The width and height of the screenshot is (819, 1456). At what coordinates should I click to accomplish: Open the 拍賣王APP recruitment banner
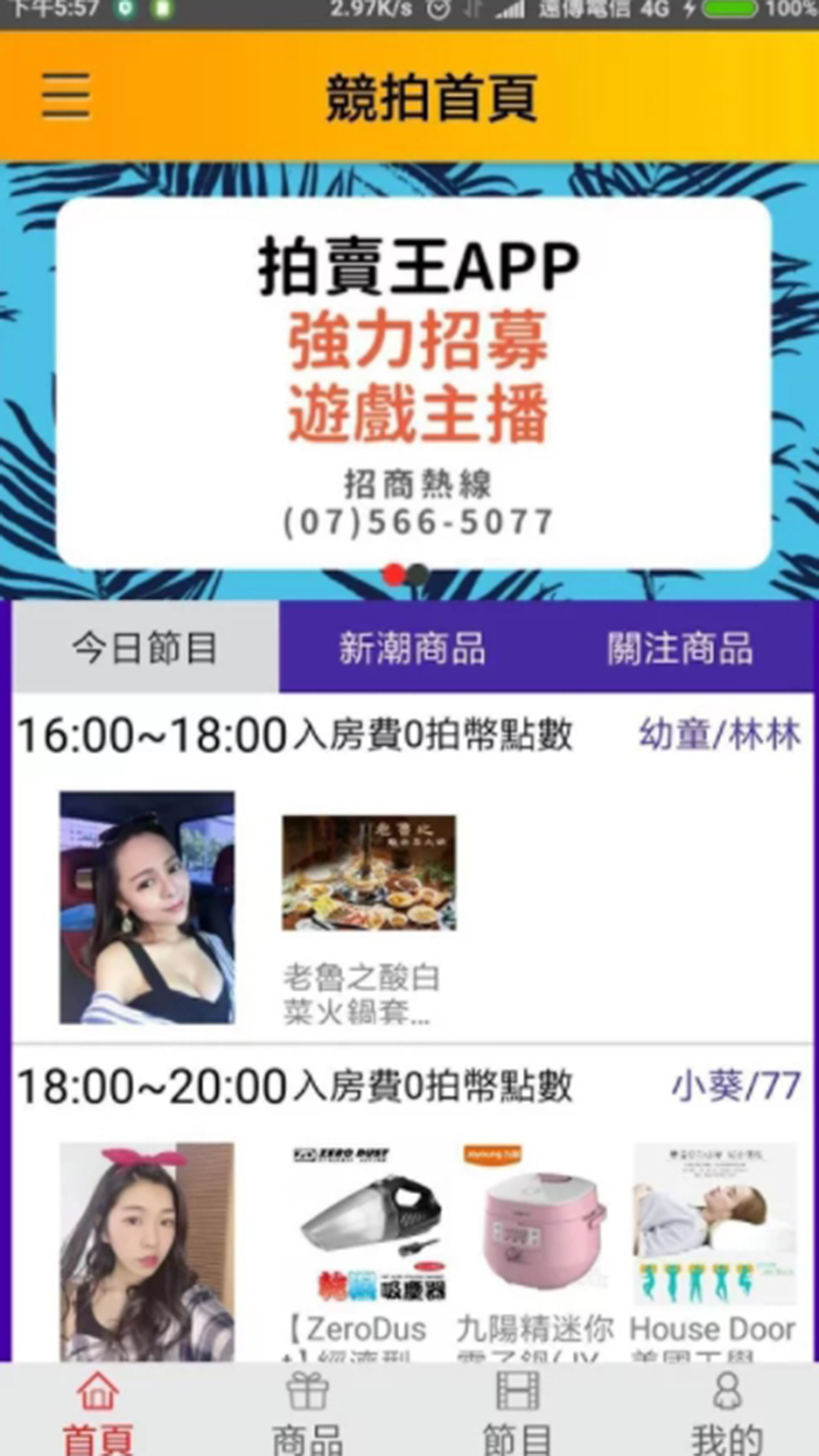[414, 383]
